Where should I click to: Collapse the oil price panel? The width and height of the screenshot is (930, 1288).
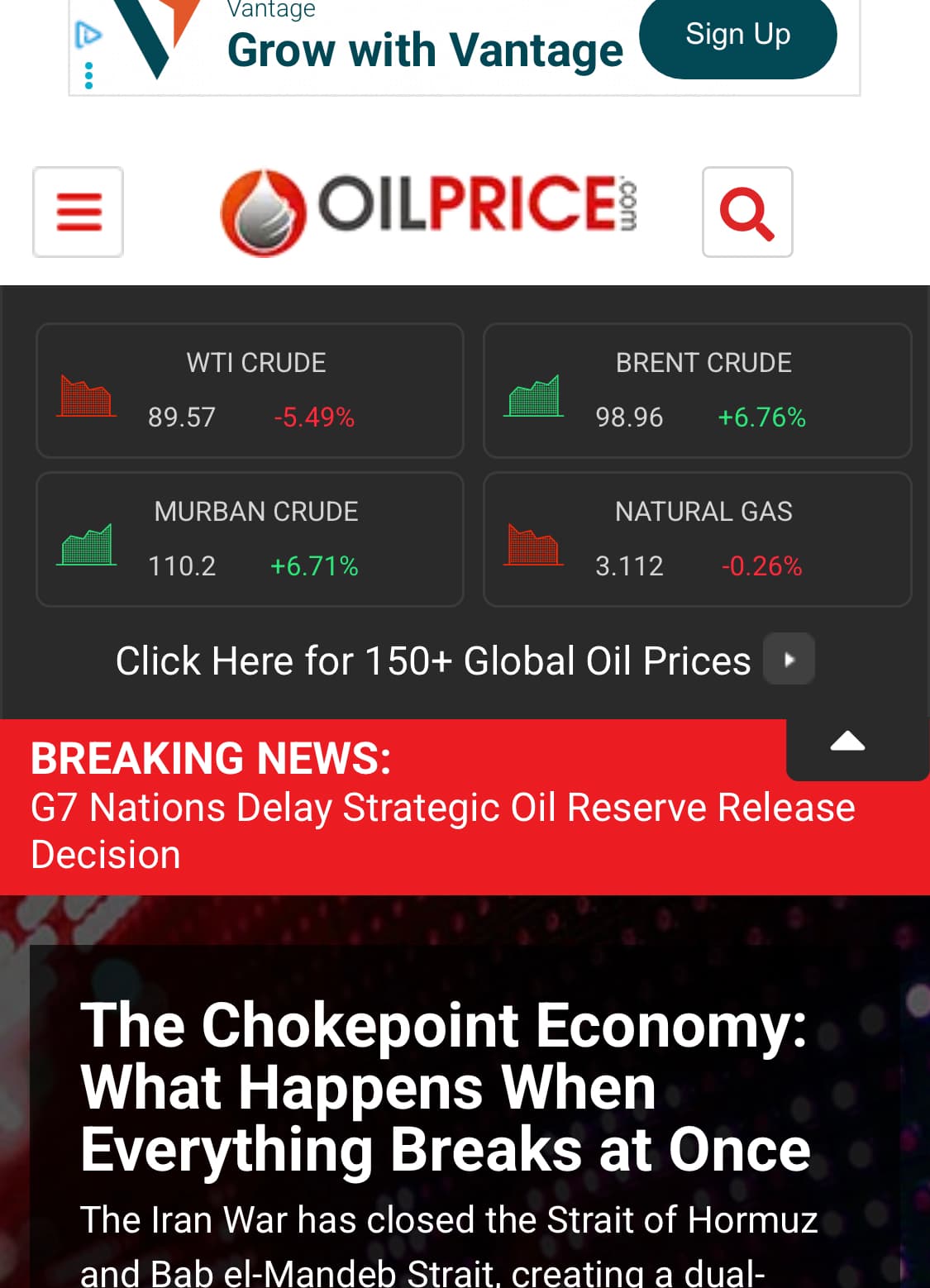coord(847,742)
